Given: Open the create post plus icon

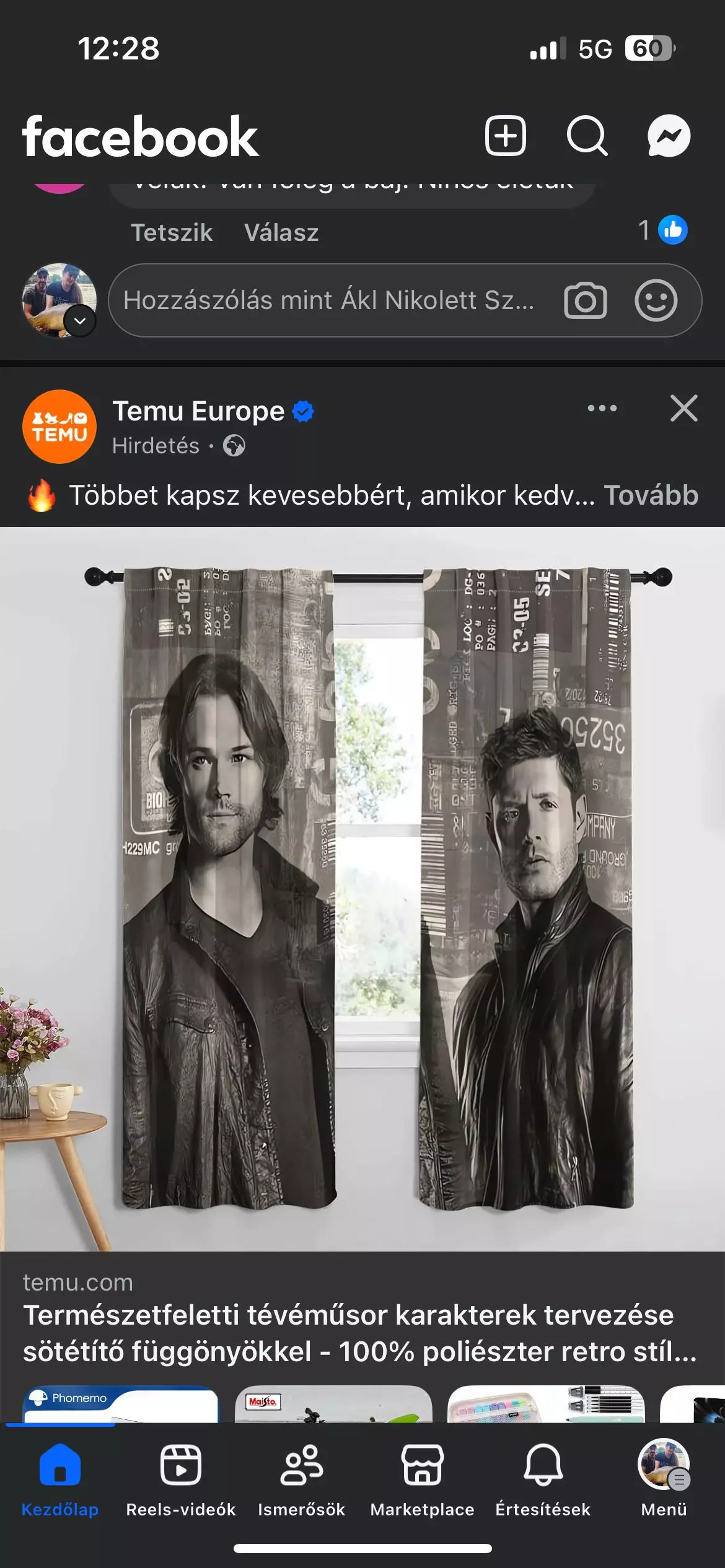Looking at the screenshot, I should click(x=505, y=135).
